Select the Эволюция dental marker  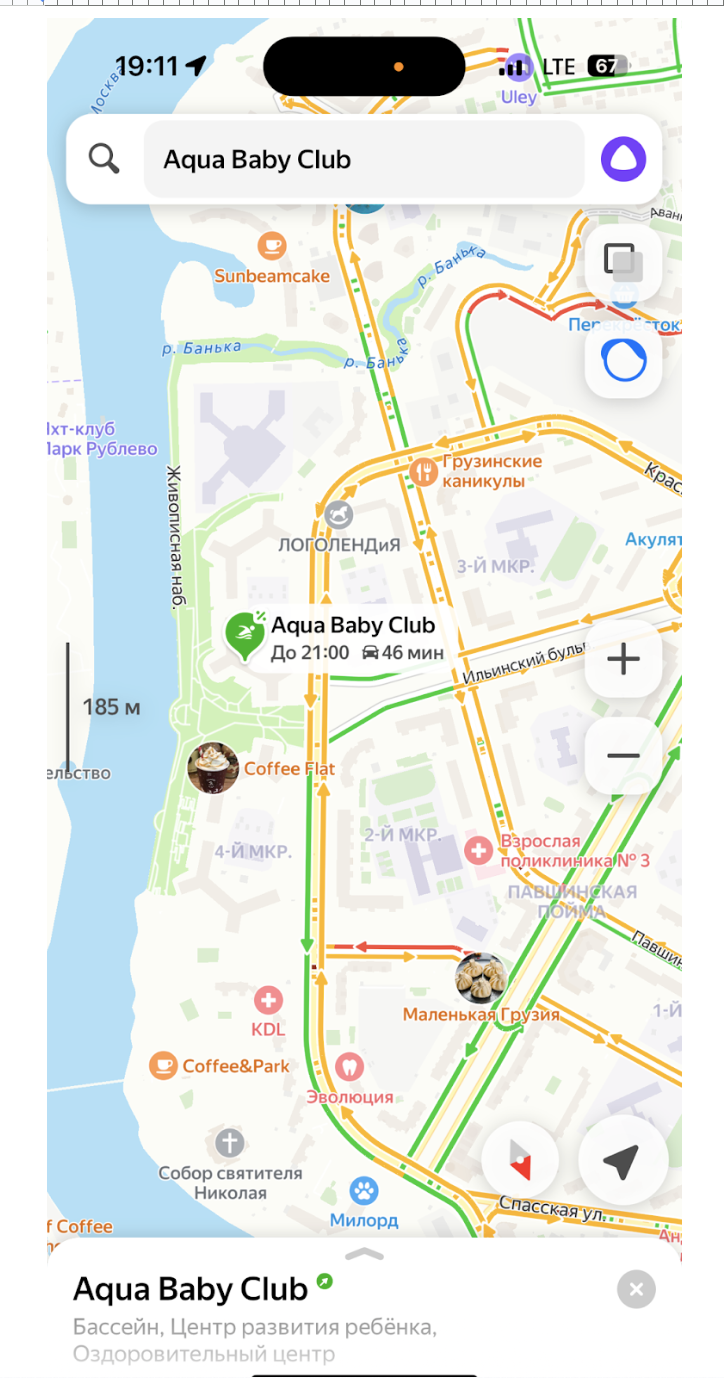pos(349,1066)
